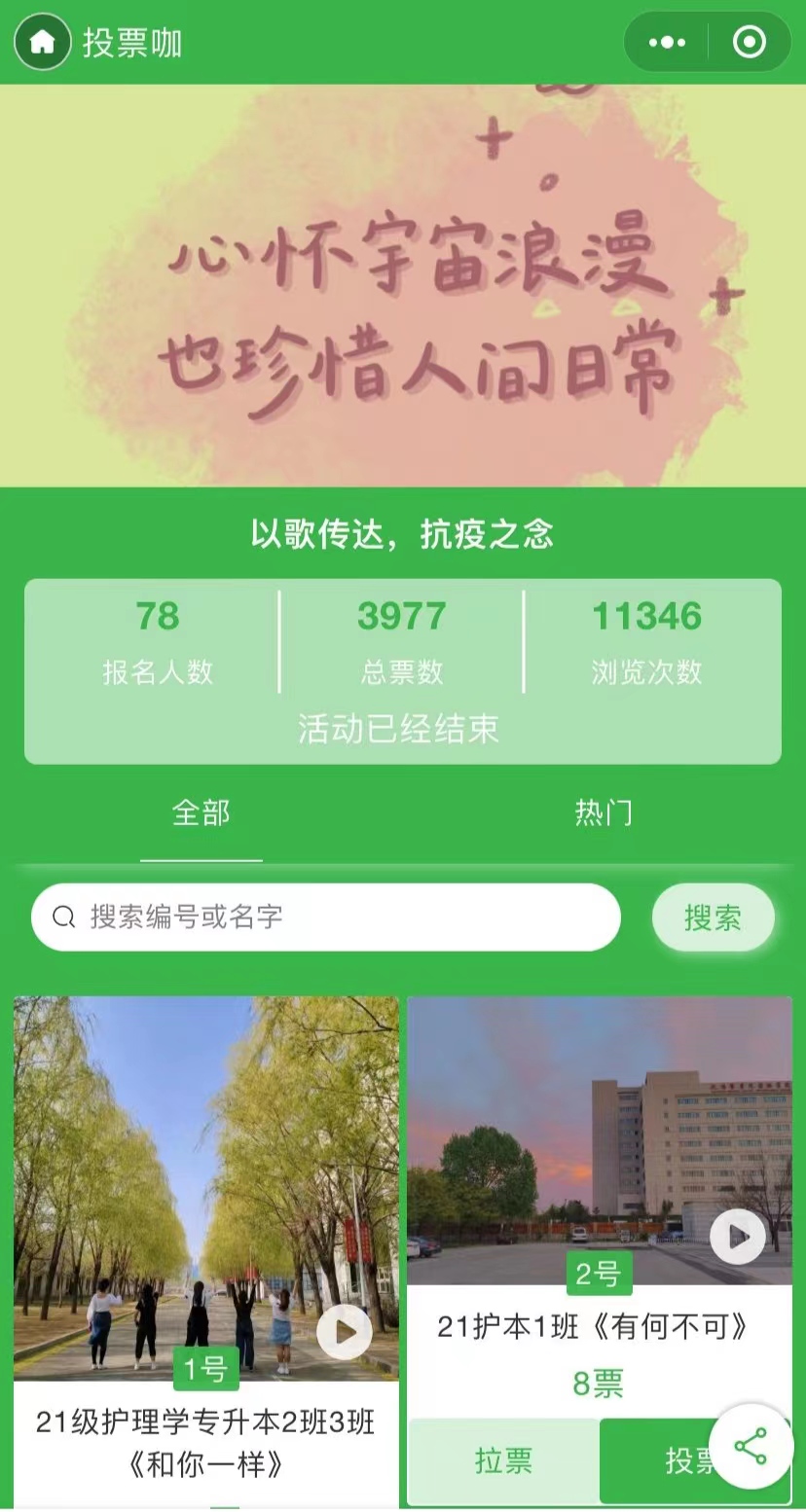Play the video for entry 1号
806x1512 pixels.
345,1332
